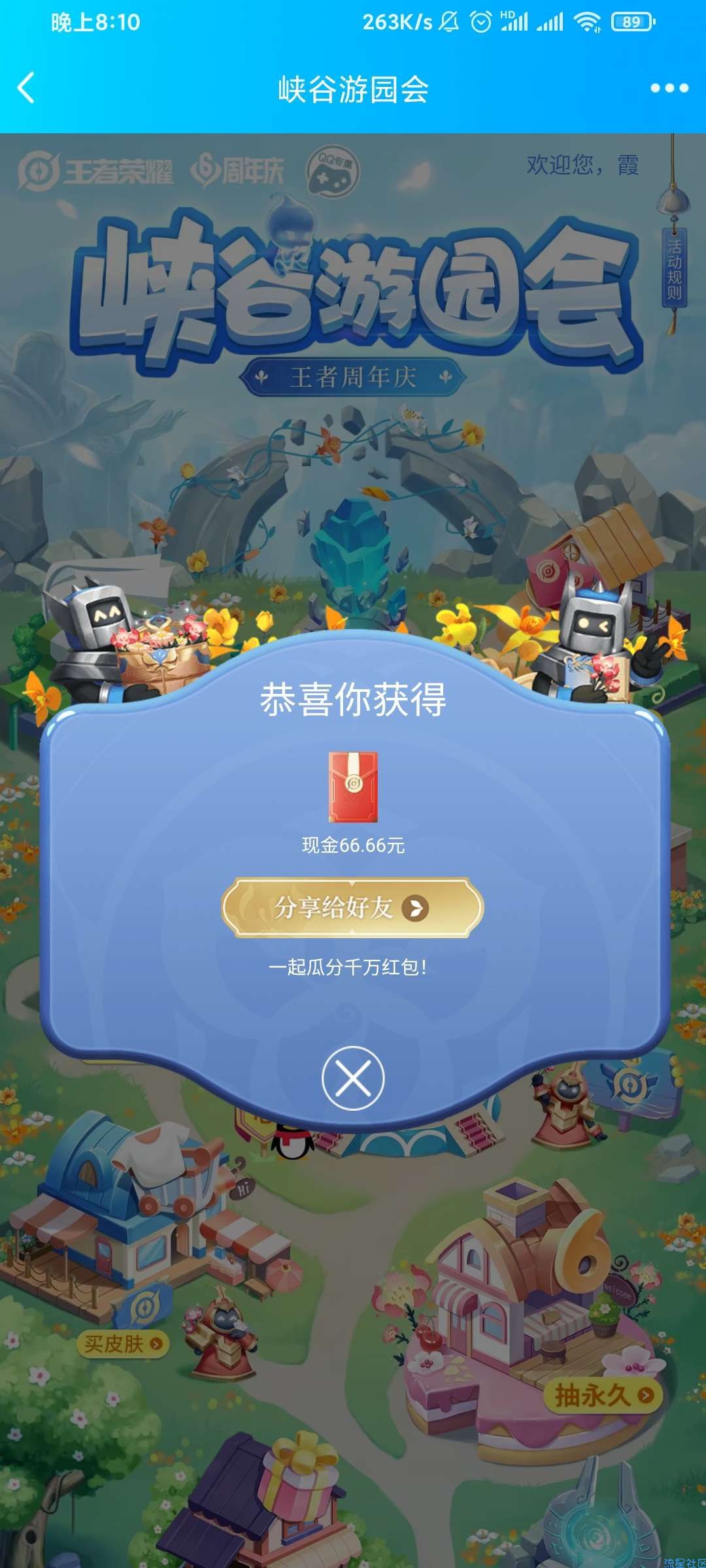Tap 分享给好友 button
706x1568 pixels.
(352, 907)
